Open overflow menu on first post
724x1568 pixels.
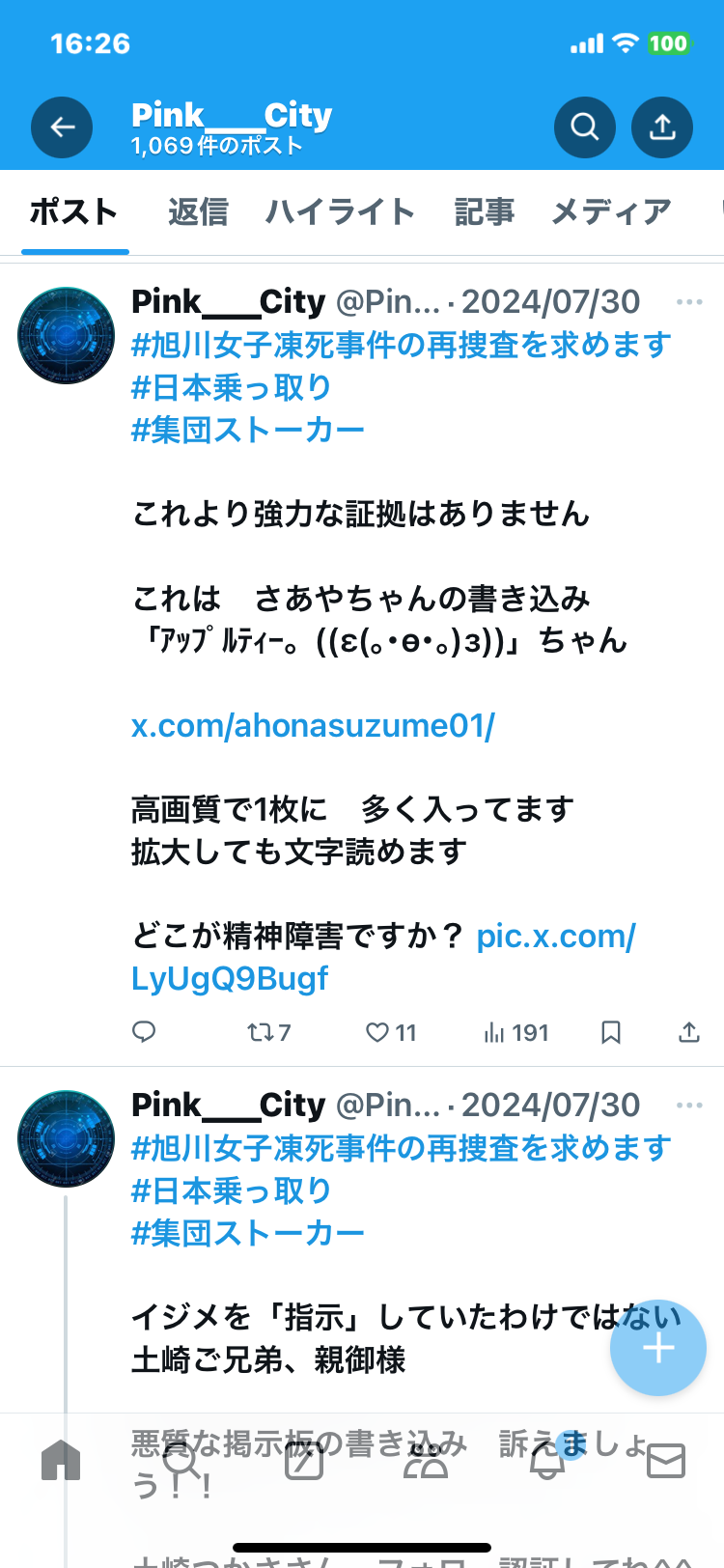(x=689, y=302)
